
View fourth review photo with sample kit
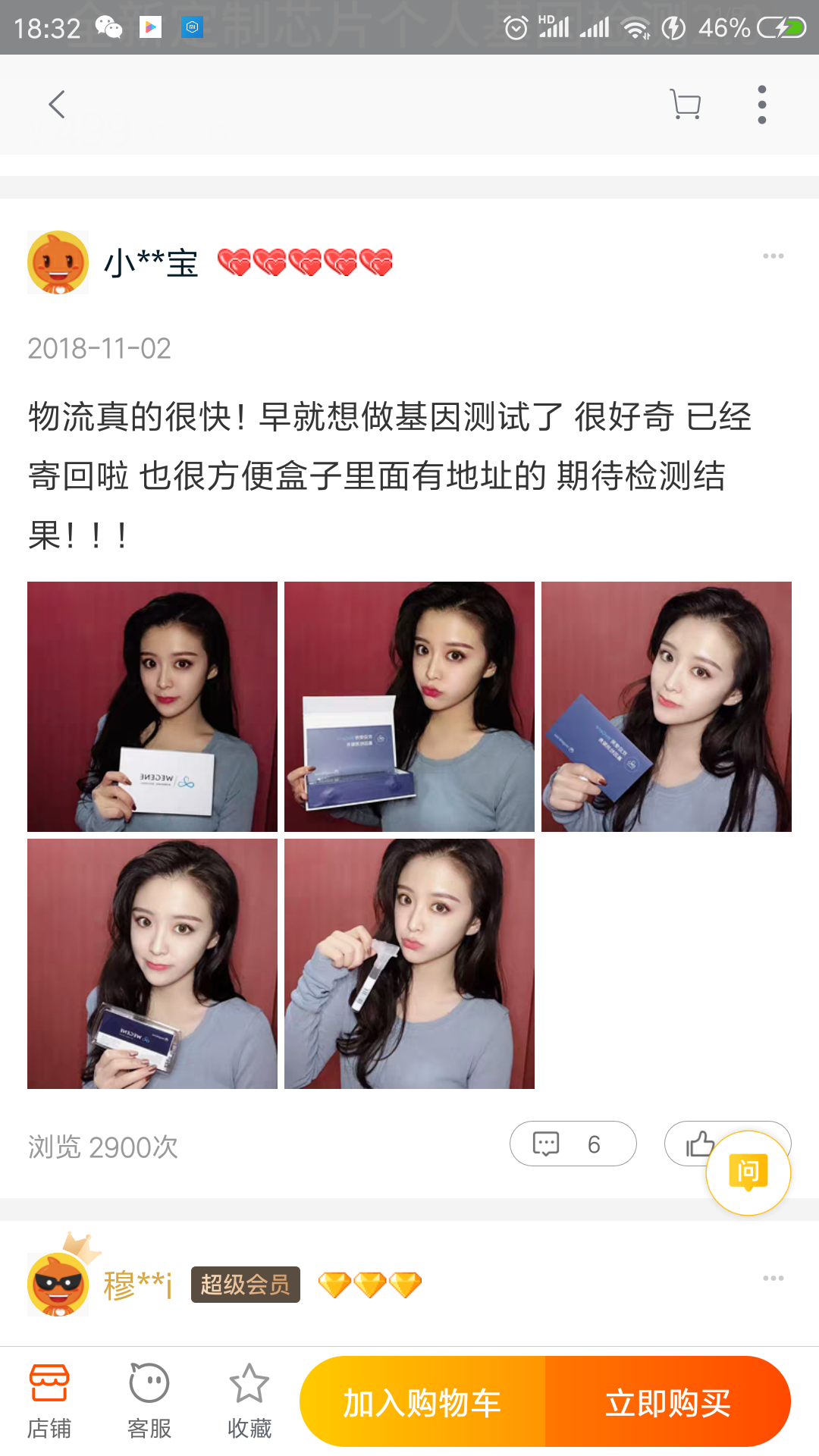152,964
